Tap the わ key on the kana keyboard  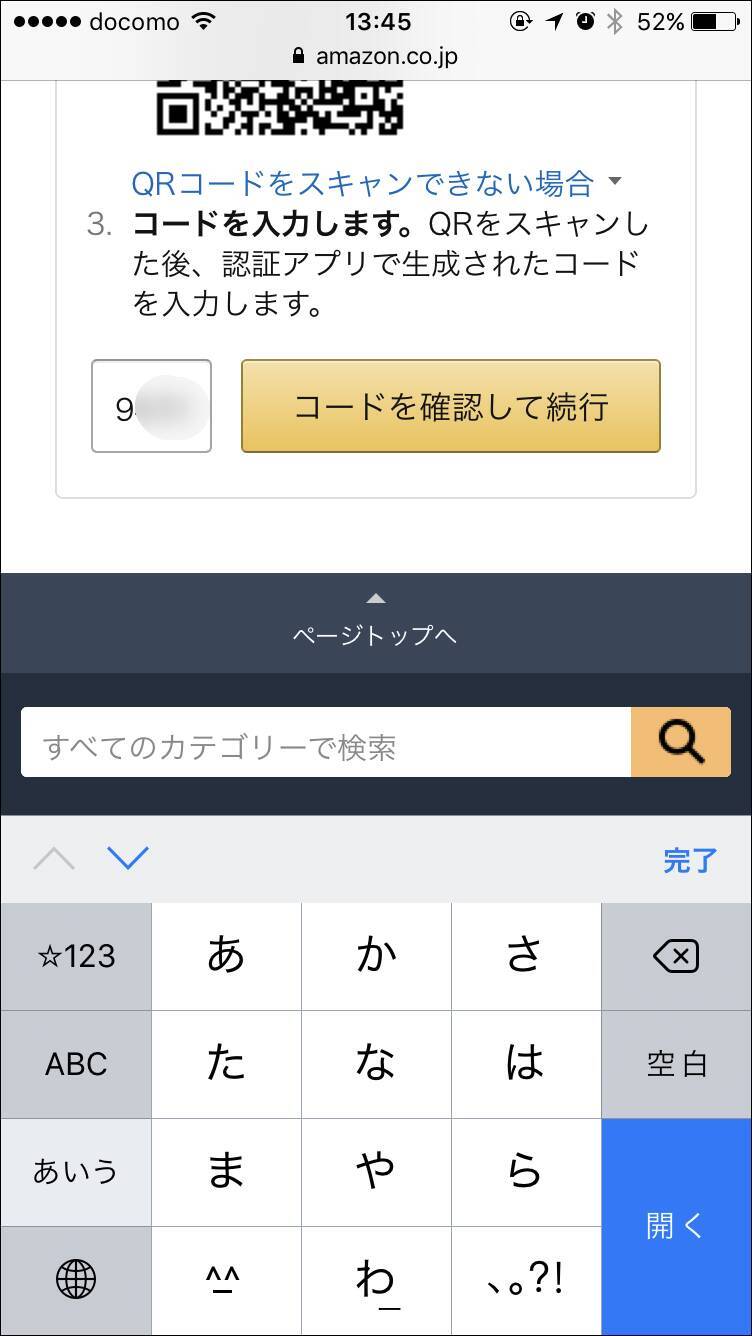point(376,1279)
